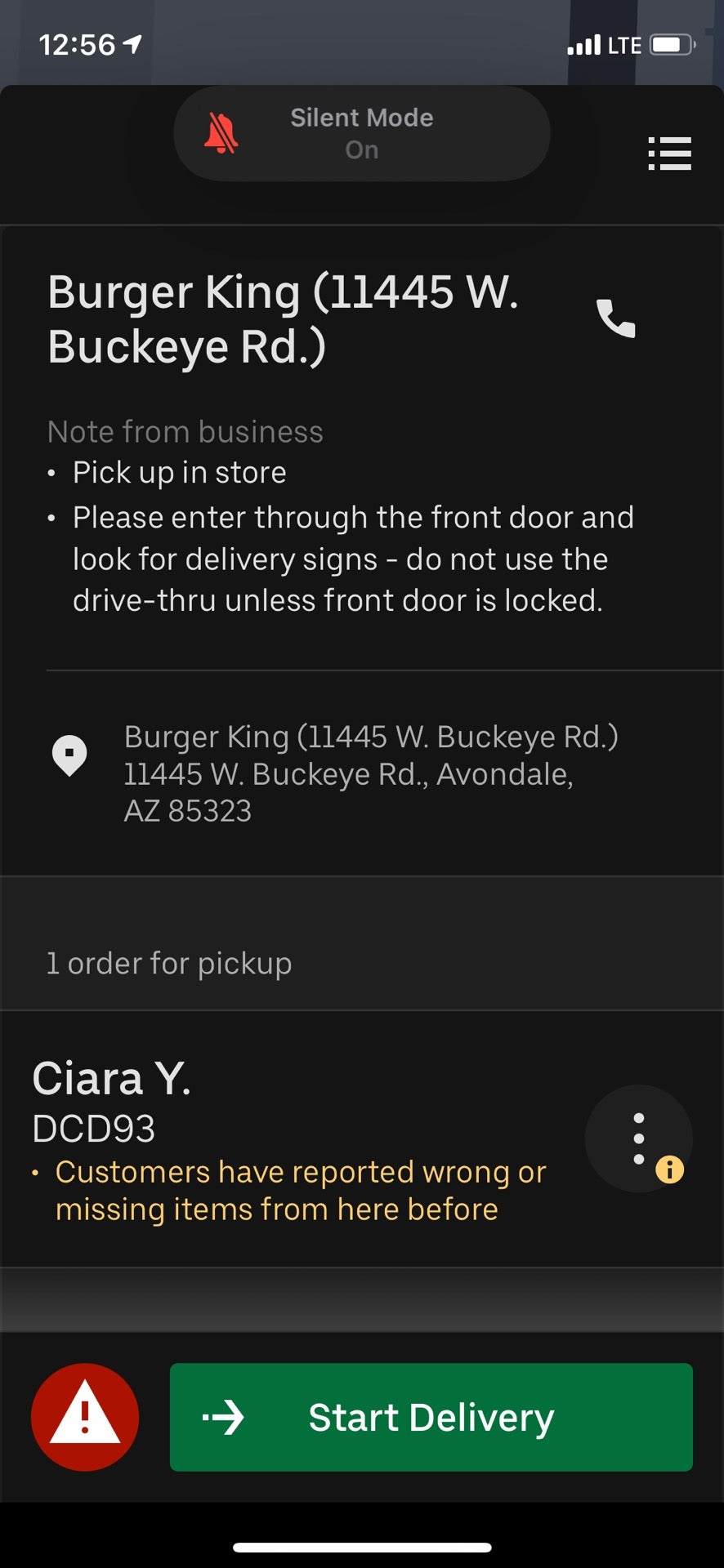Tap the info icon near Ciara Y.

click(x=668, y=1171)
